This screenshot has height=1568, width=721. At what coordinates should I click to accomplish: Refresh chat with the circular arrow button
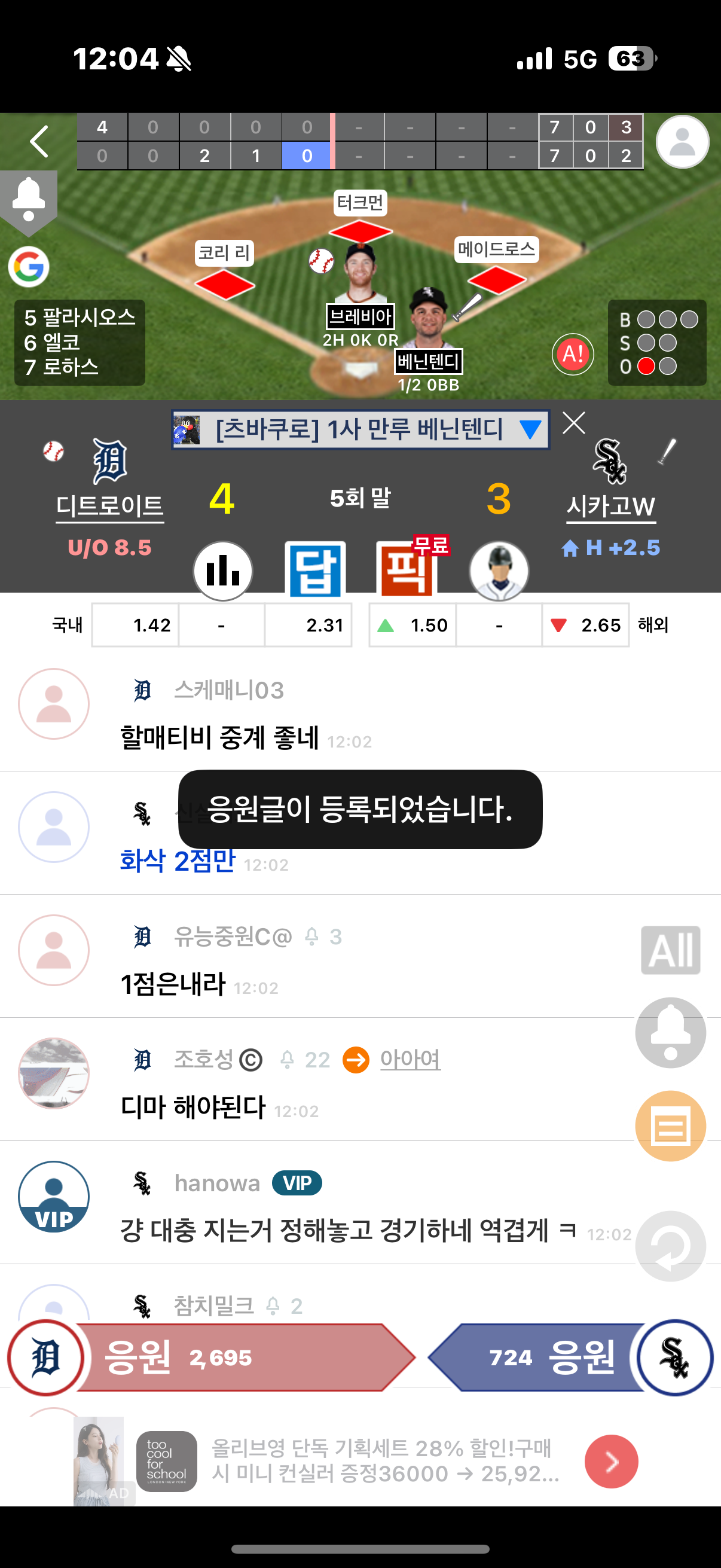click(671, 1246)
